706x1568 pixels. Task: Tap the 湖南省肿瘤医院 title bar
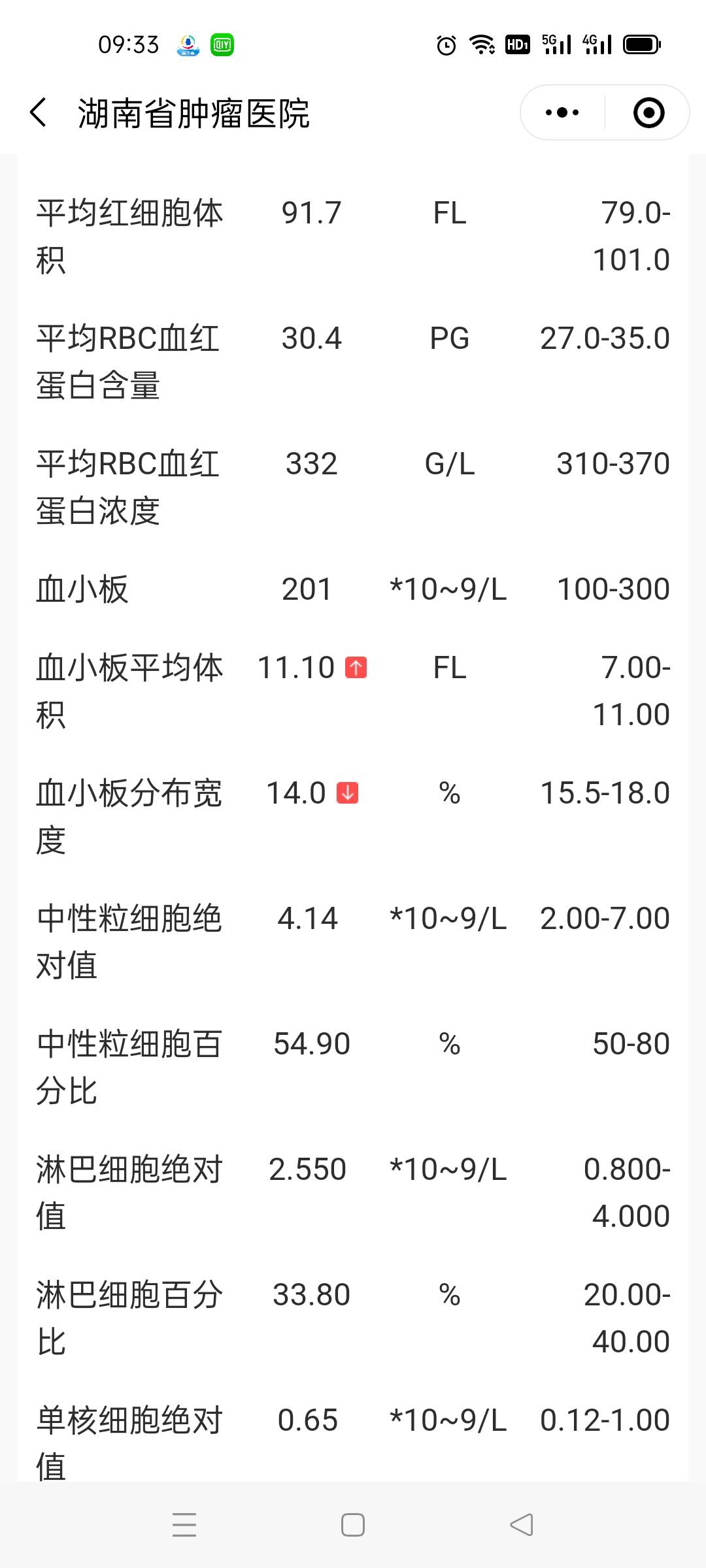(195, 112)
